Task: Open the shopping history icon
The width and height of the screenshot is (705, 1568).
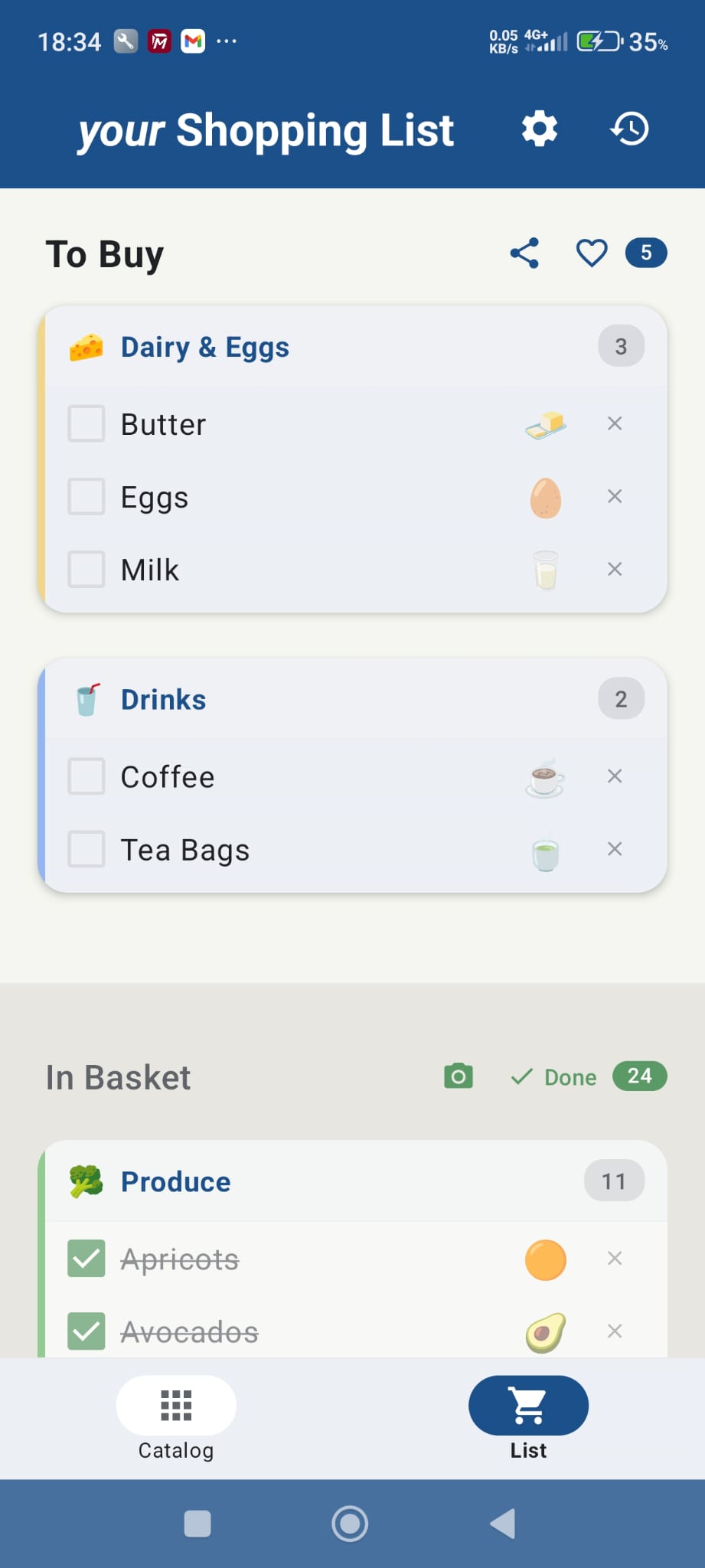Action: coord(630,129)
